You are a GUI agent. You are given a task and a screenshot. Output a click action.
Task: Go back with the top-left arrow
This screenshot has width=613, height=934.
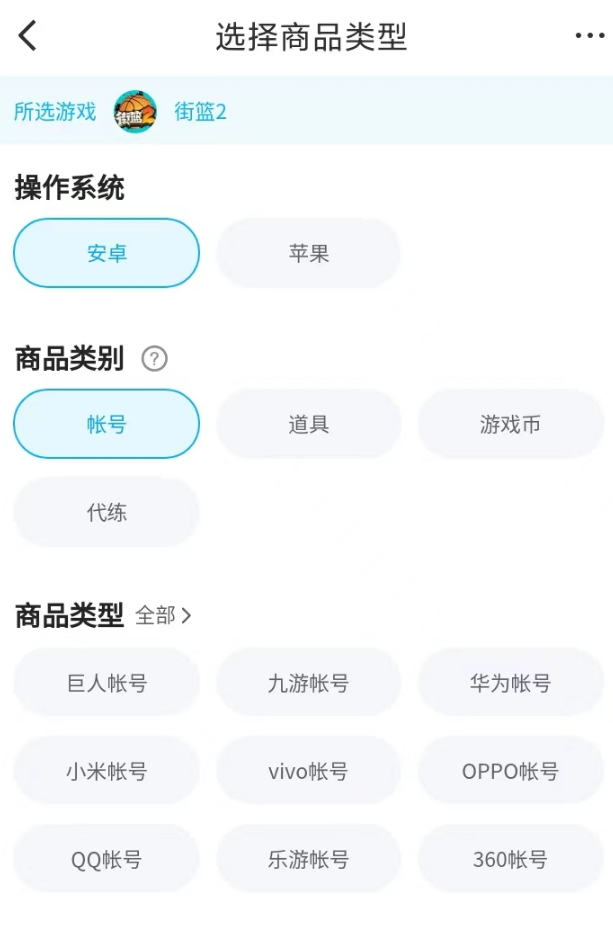(x=27, y=37)
